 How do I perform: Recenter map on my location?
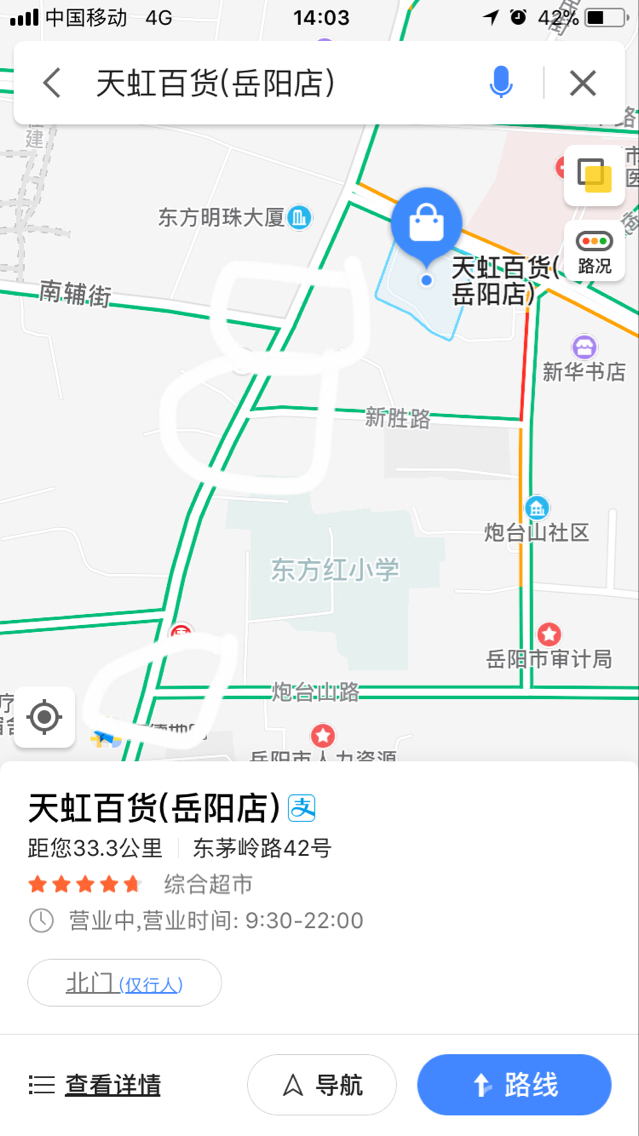pyautogui.click(x=44, y=716)
